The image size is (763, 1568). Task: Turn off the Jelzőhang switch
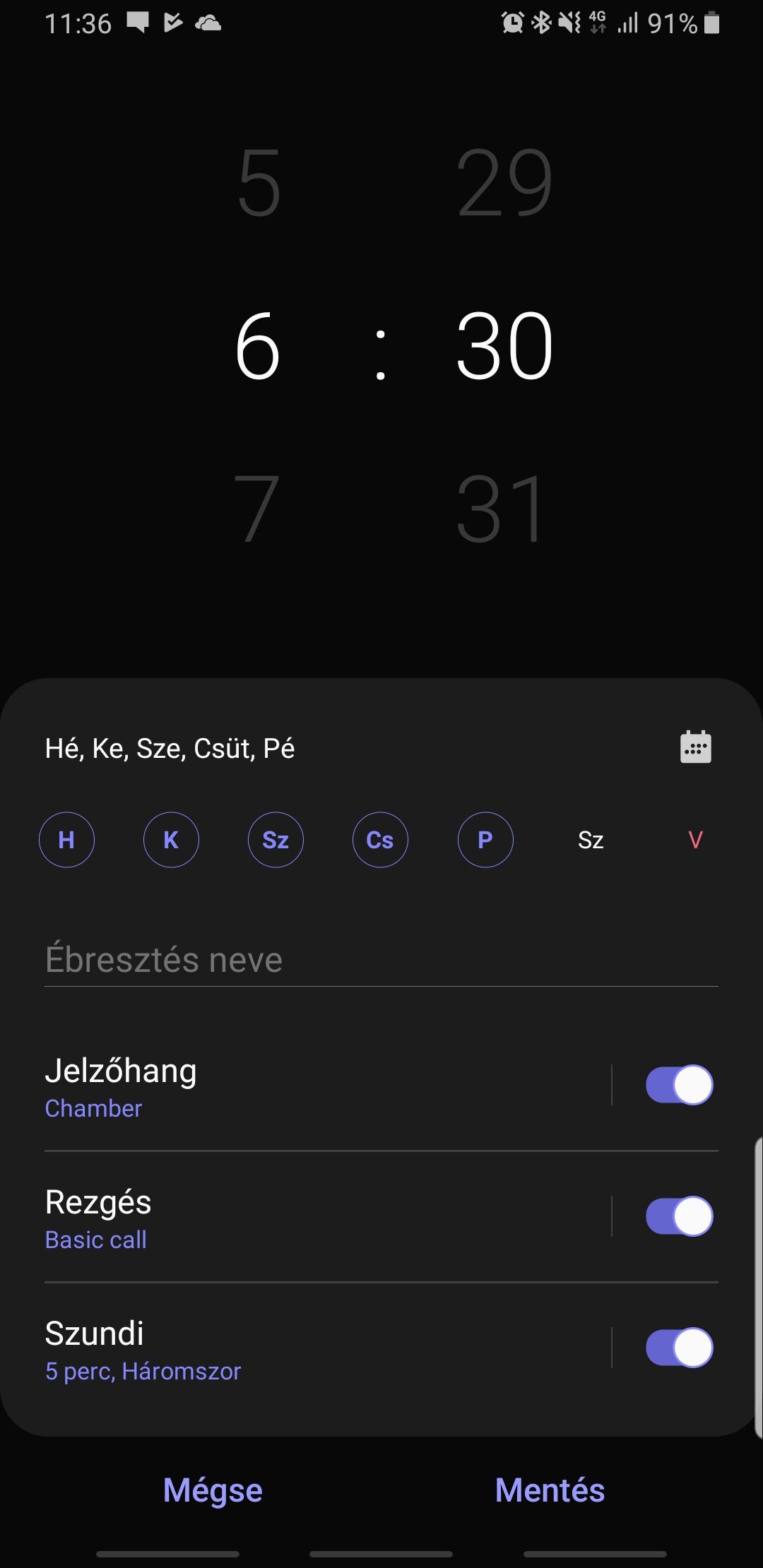pos(679,1085)
